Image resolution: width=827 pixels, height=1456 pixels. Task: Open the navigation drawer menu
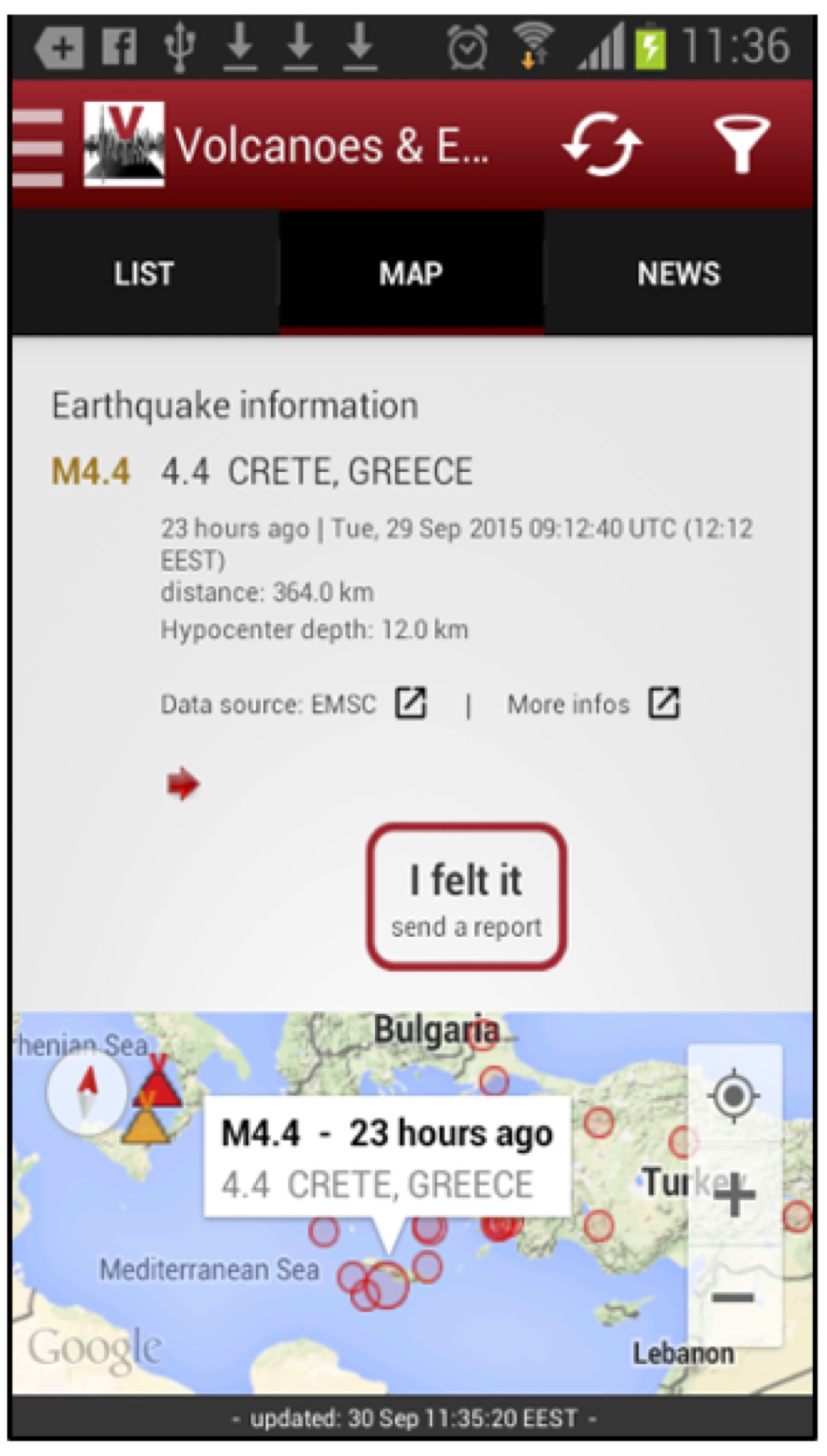click(37, 147)
